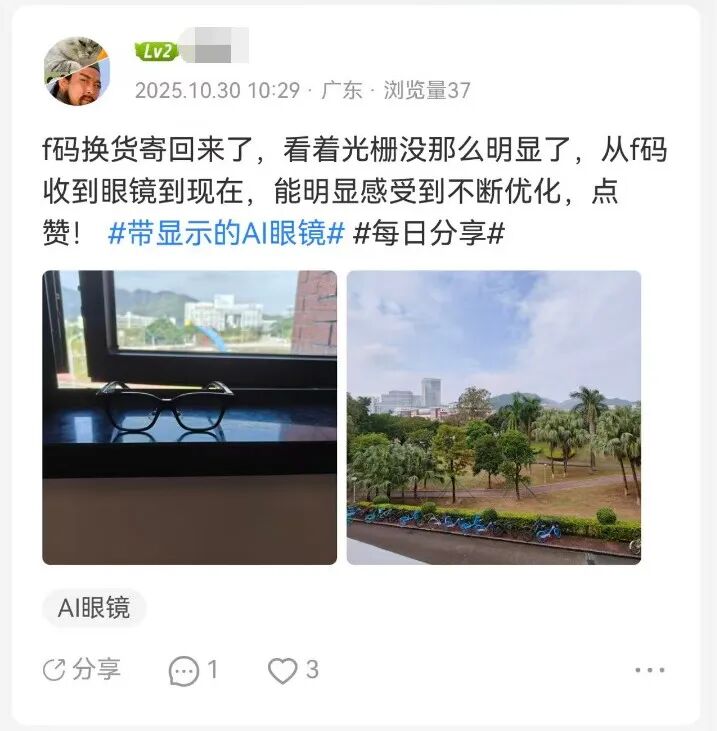View the photo of glasses on windowsill
717x731 pixels.
pos(190,417)
